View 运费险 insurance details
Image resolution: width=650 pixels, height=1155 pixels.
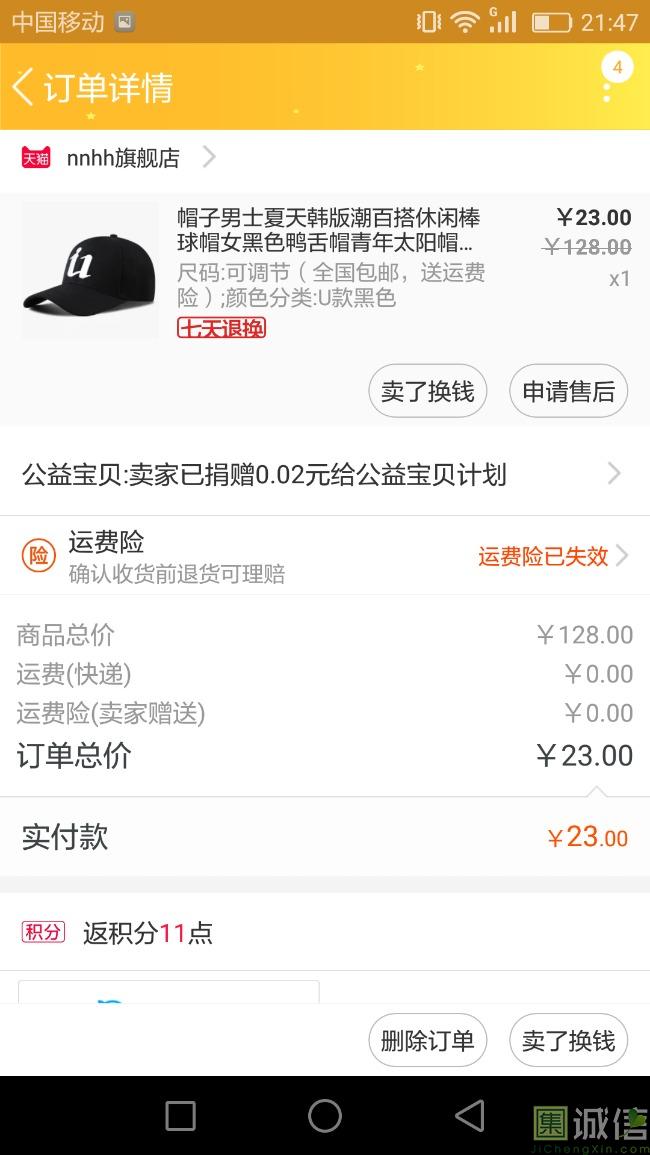[x=324, y=556]
